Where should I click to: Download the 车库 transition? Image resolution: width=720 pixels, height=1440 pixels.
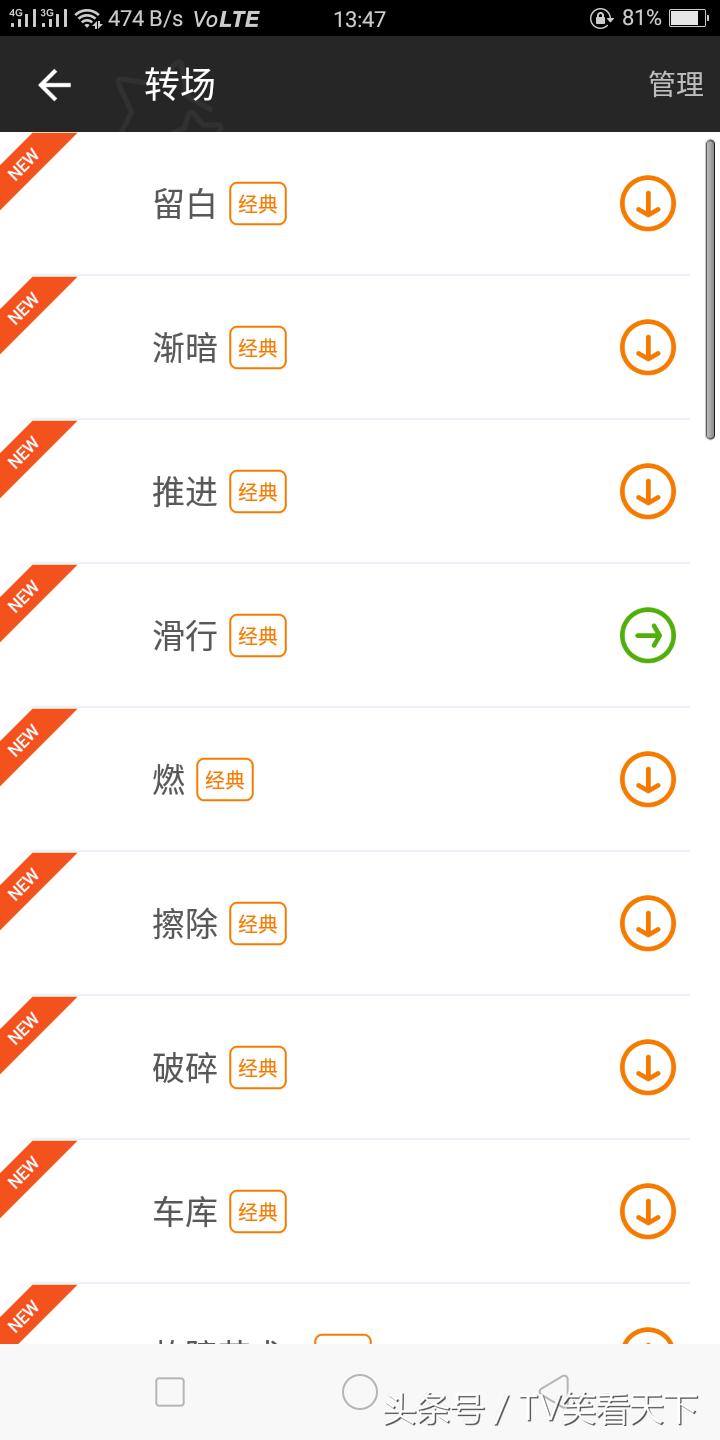point(648,1211)
